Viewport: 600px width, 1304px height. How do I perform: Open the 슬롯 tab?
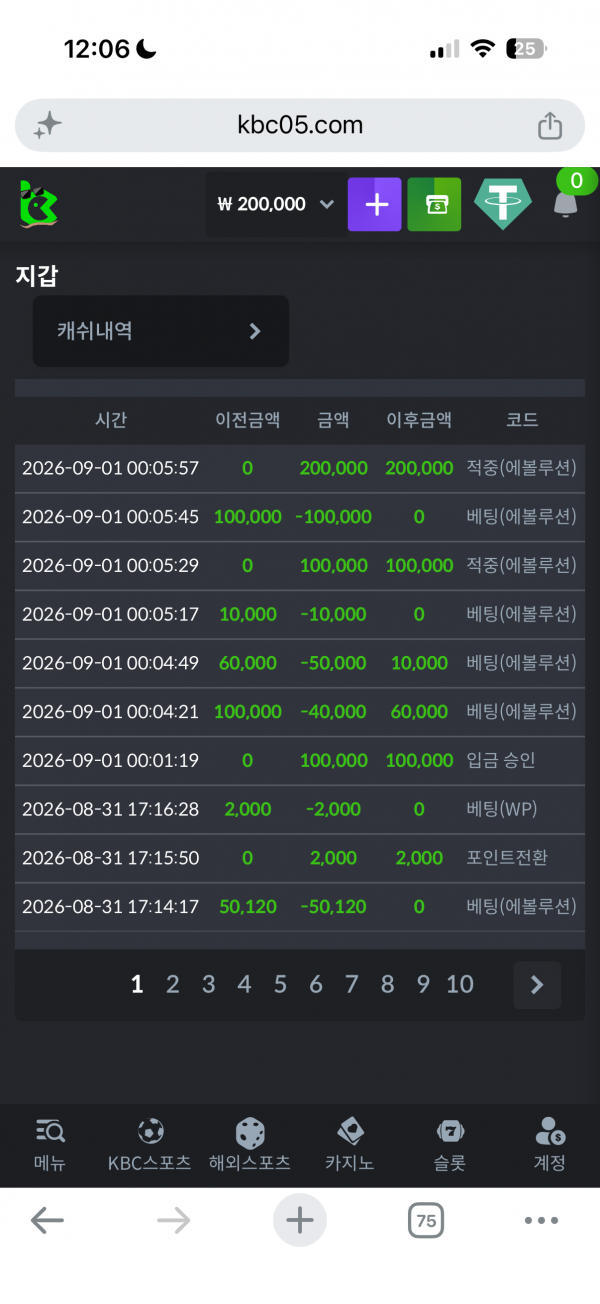point(450,1145)
